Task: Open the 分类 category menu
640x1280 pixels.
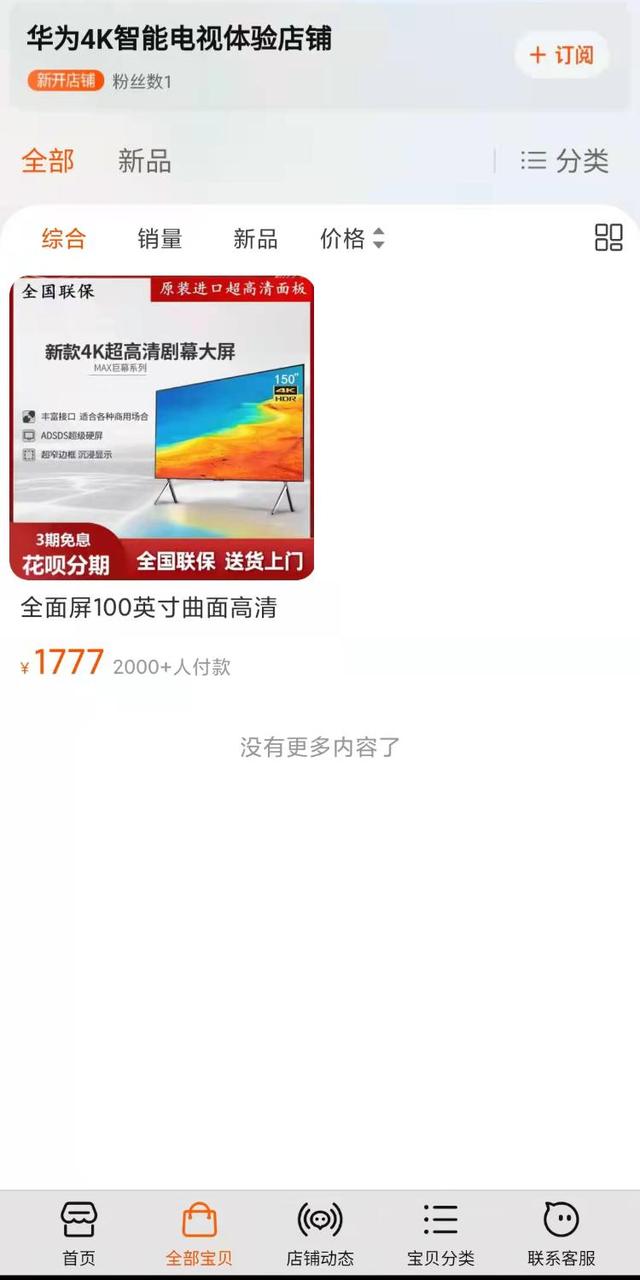Action: (565, 161)
